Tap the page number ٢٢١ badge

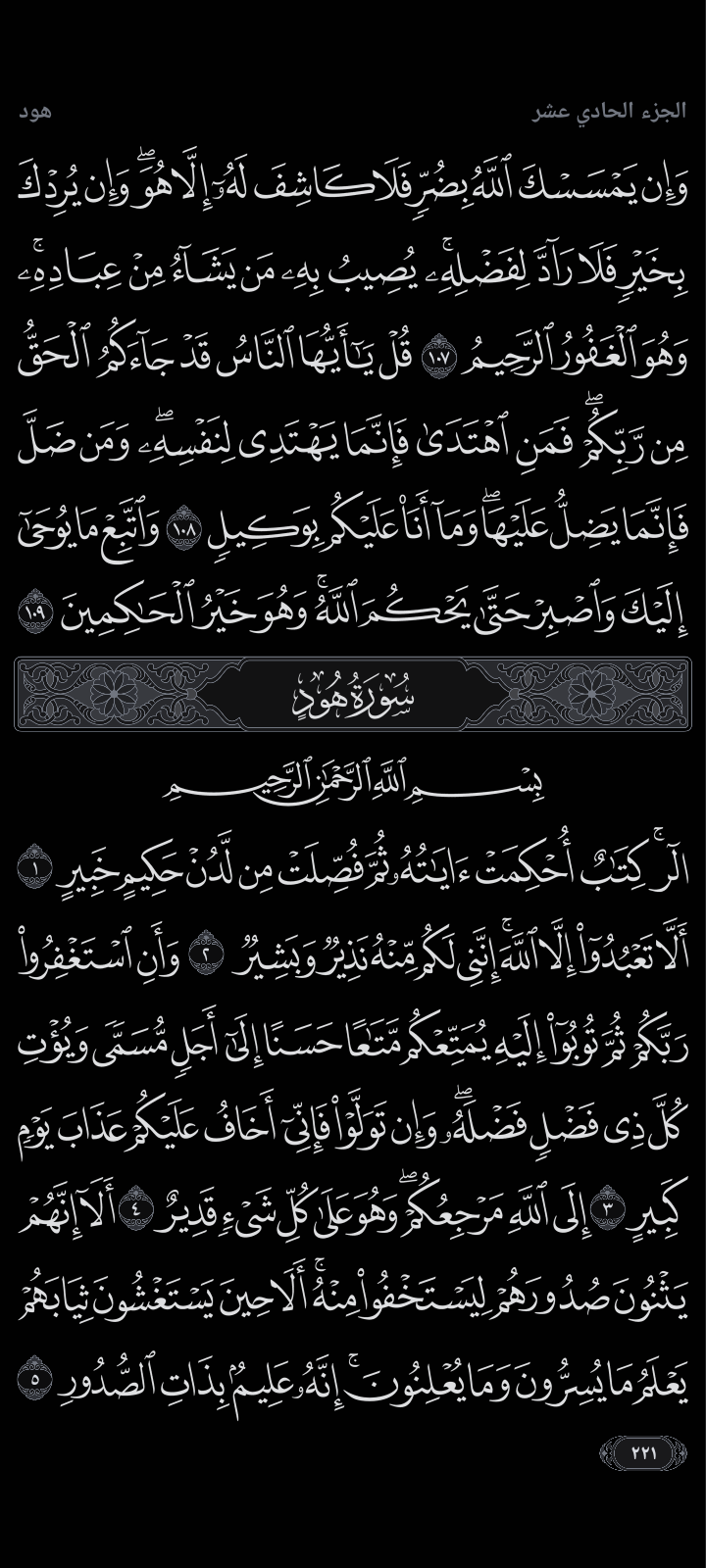pos(643,1451)
